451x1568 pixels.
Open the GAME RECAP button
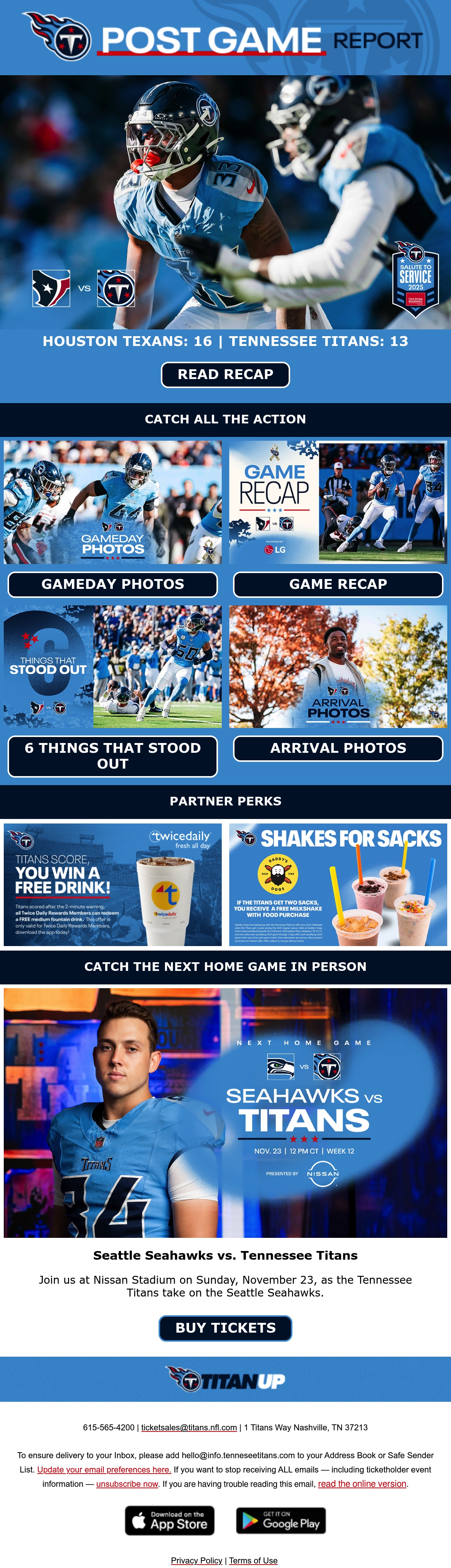click(x=338, y=584)
